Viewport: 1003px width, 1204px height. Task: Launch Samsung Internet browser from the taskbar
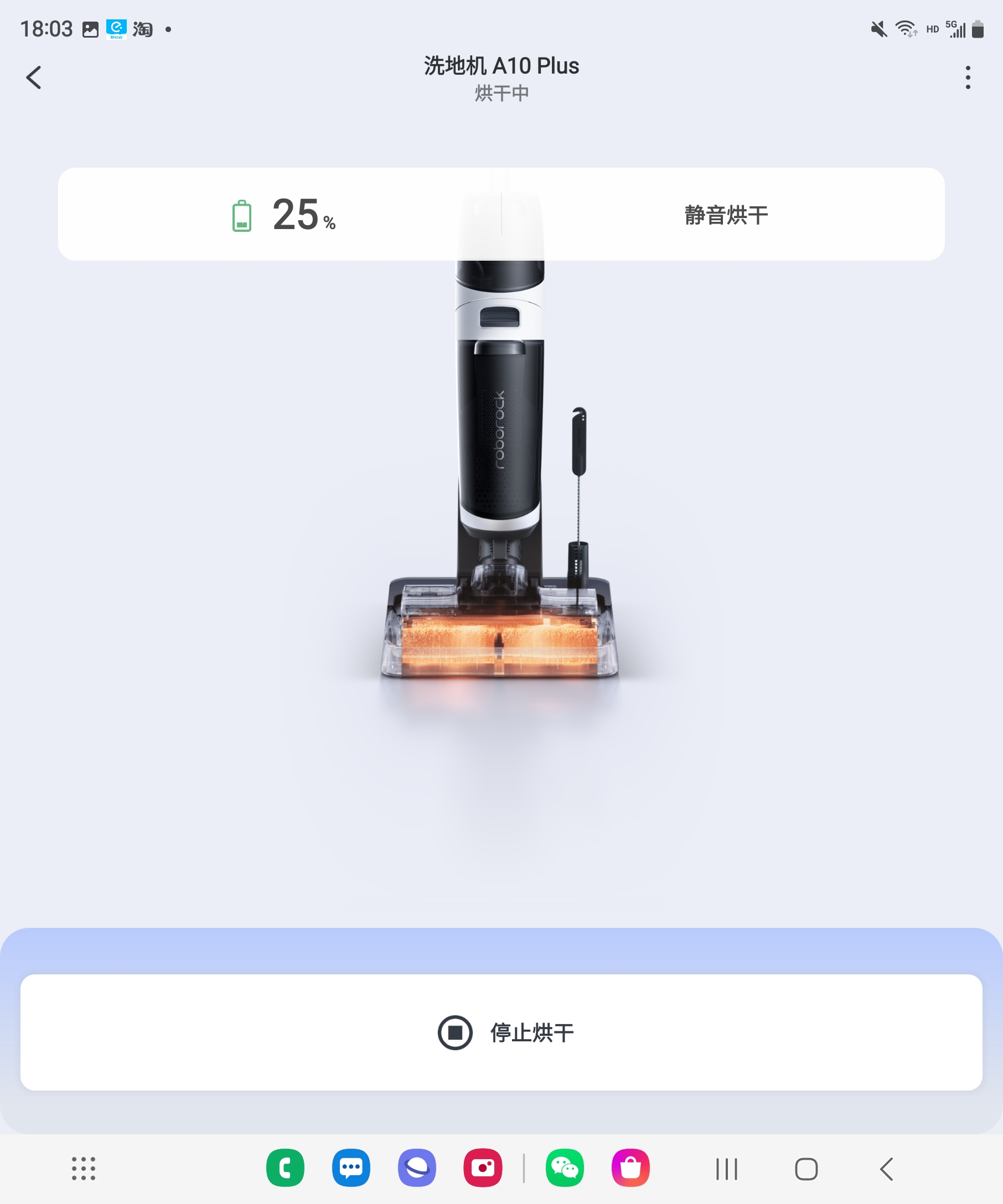(417, 1168)
